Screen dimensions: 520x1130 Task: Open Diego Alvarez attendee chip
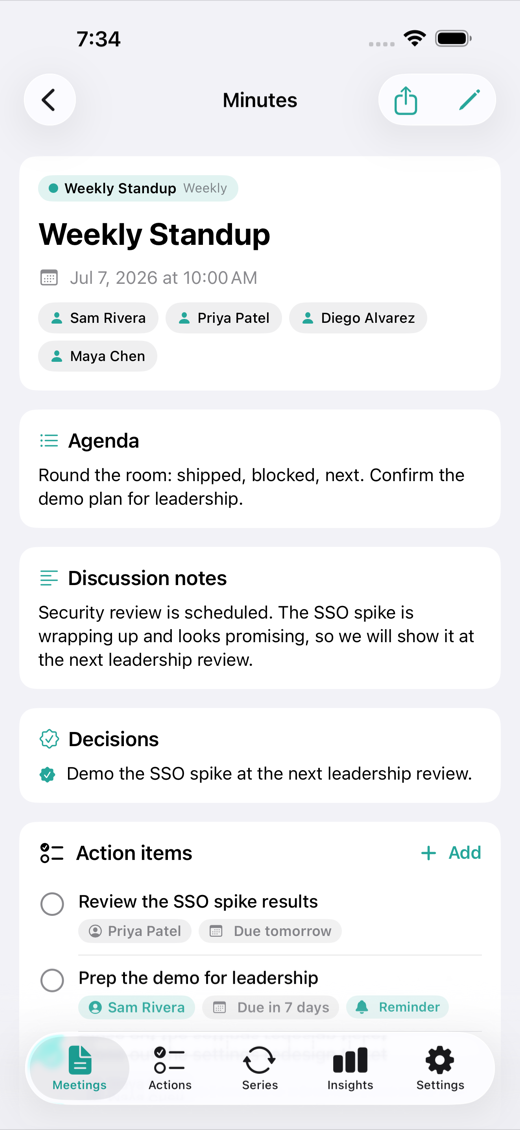coord(358,318)
